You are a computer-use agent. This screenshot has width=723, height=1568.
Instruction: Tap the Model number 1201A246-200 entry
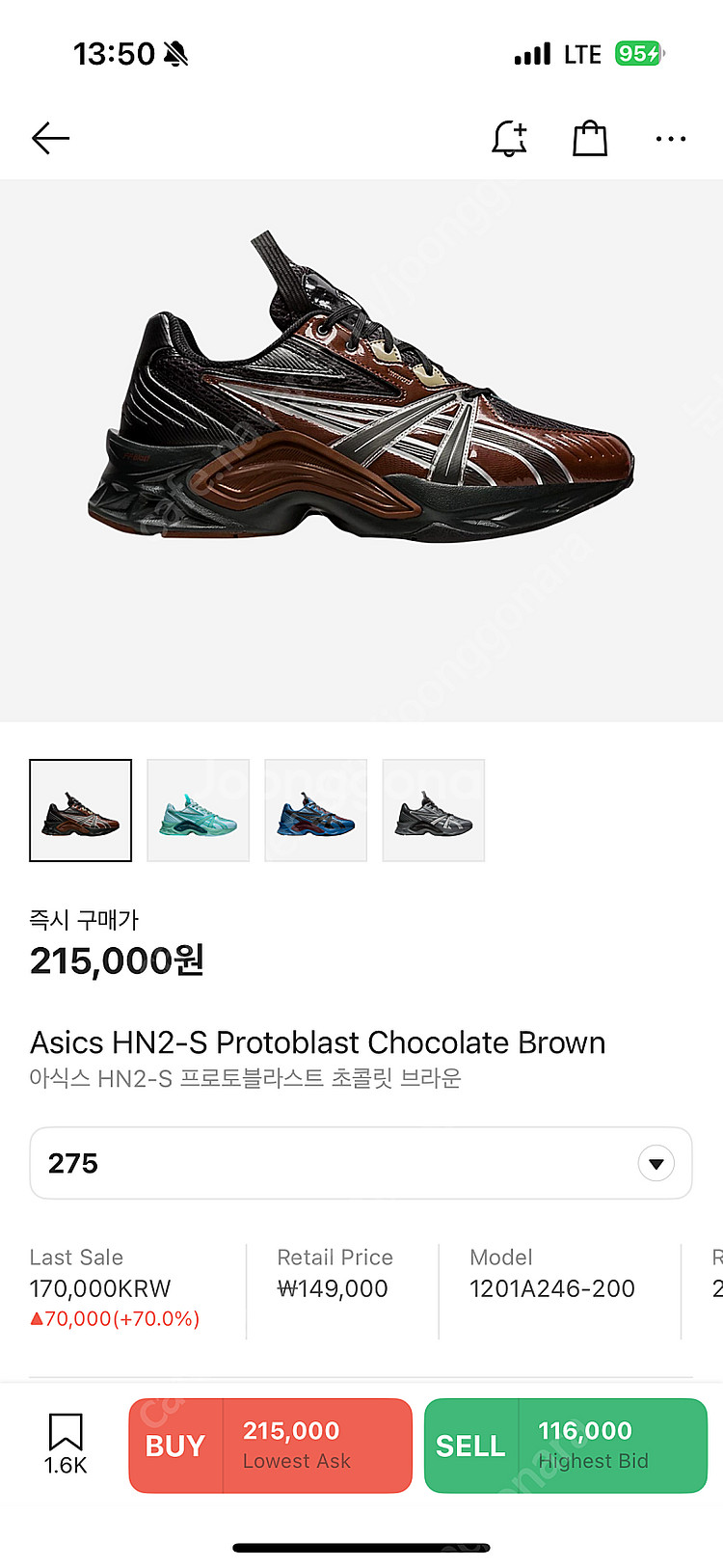coord(551,1288)
